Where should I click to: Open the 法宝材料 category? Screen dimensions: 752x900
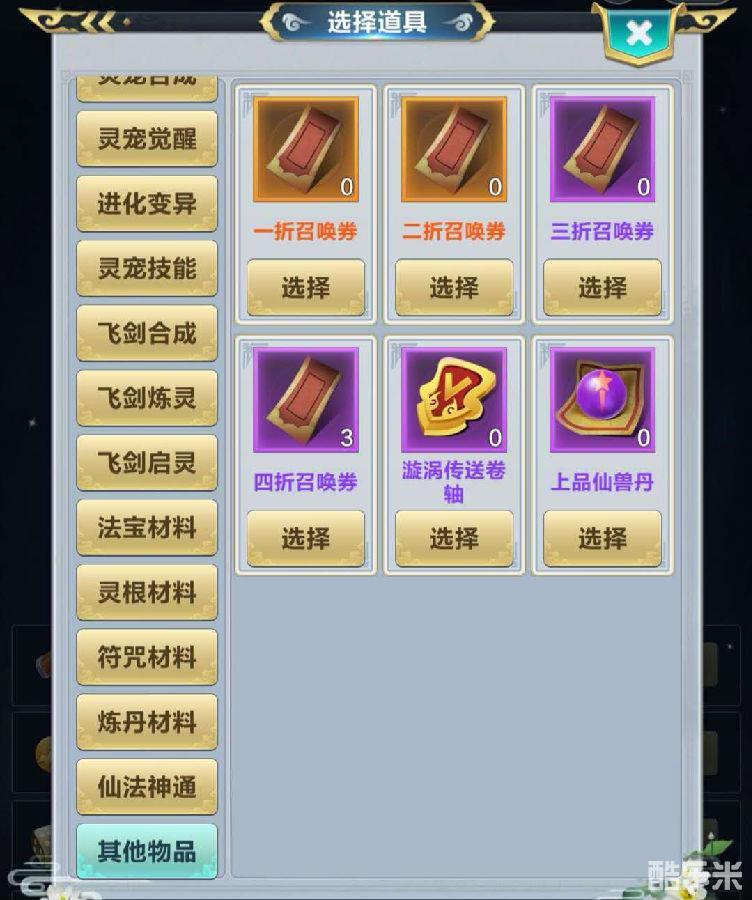point(147,528)
